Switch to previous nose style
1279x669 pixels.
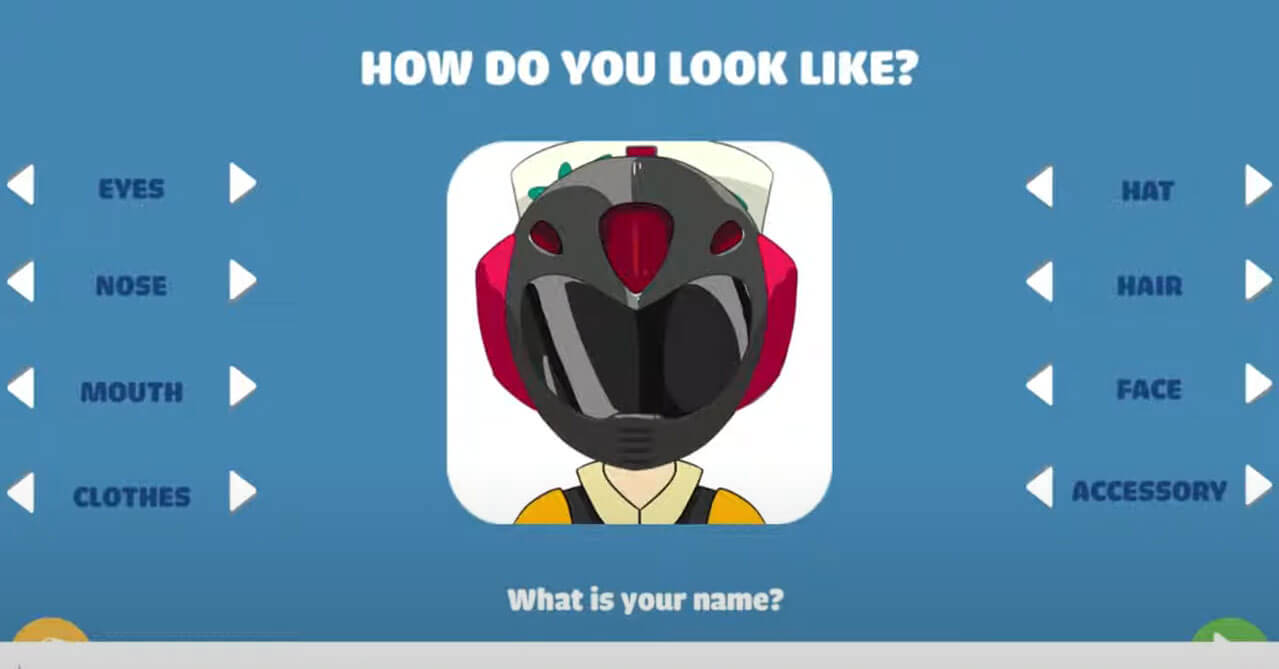point(21,281)
